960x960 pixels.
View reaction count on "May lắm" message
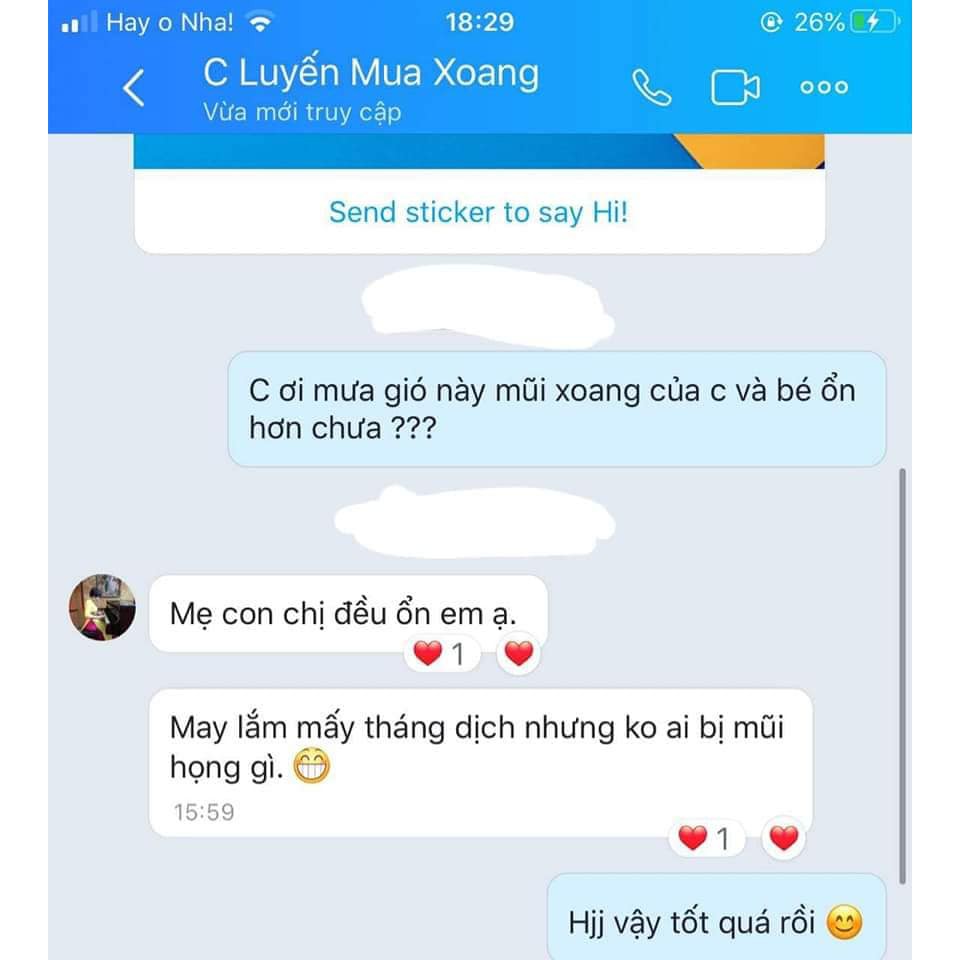(x=706, y=838)
